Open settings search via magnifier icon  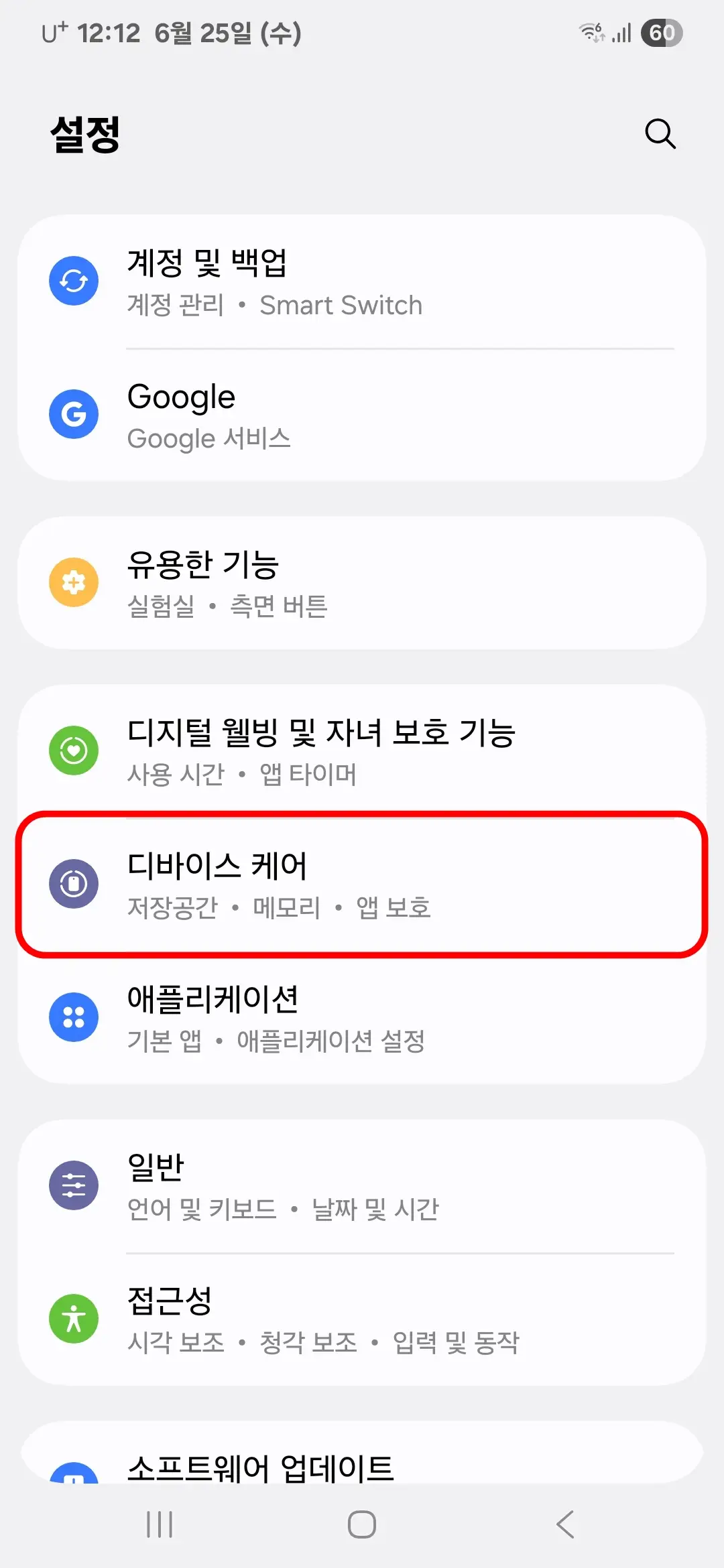coord(660,134)
